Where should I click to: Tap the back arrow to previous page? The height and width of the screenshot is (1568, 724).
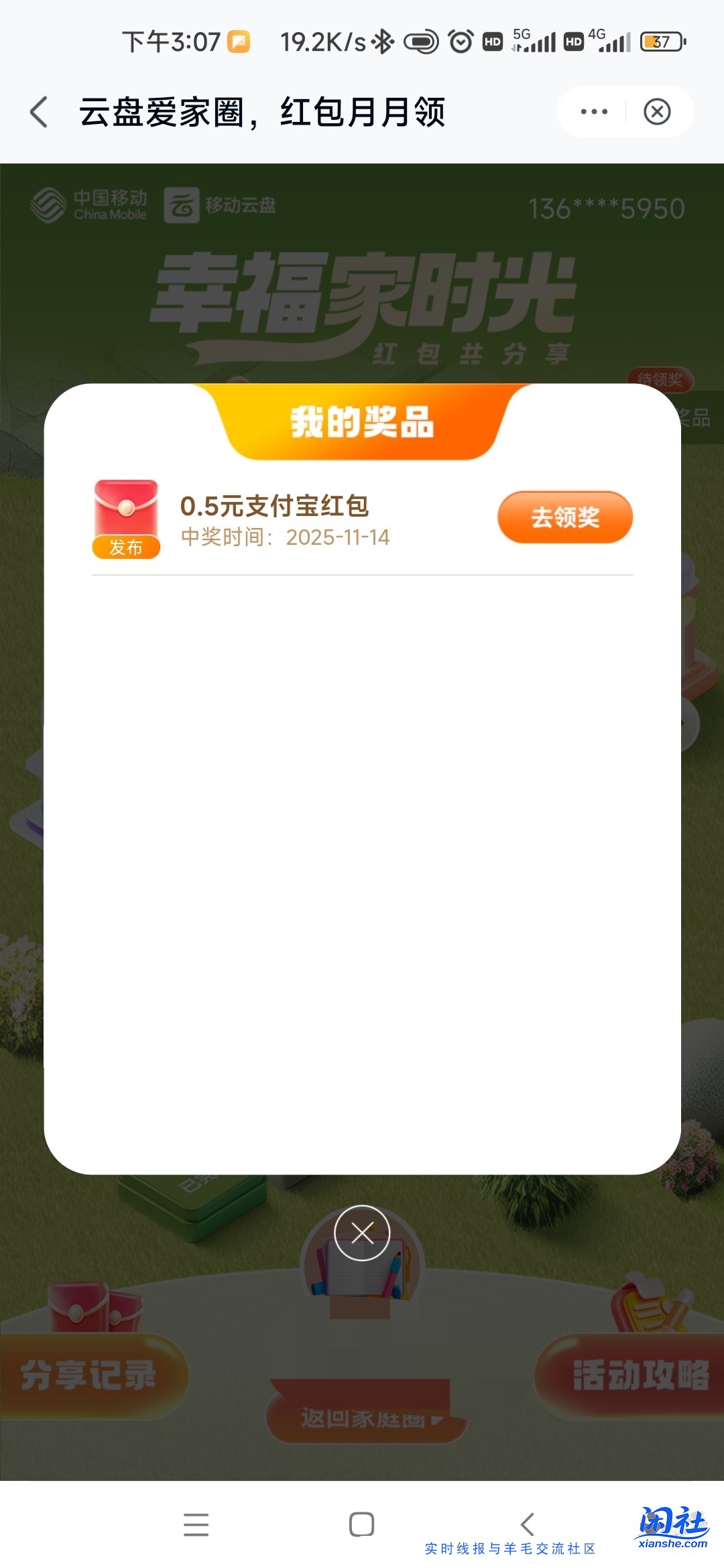point(40,112)
